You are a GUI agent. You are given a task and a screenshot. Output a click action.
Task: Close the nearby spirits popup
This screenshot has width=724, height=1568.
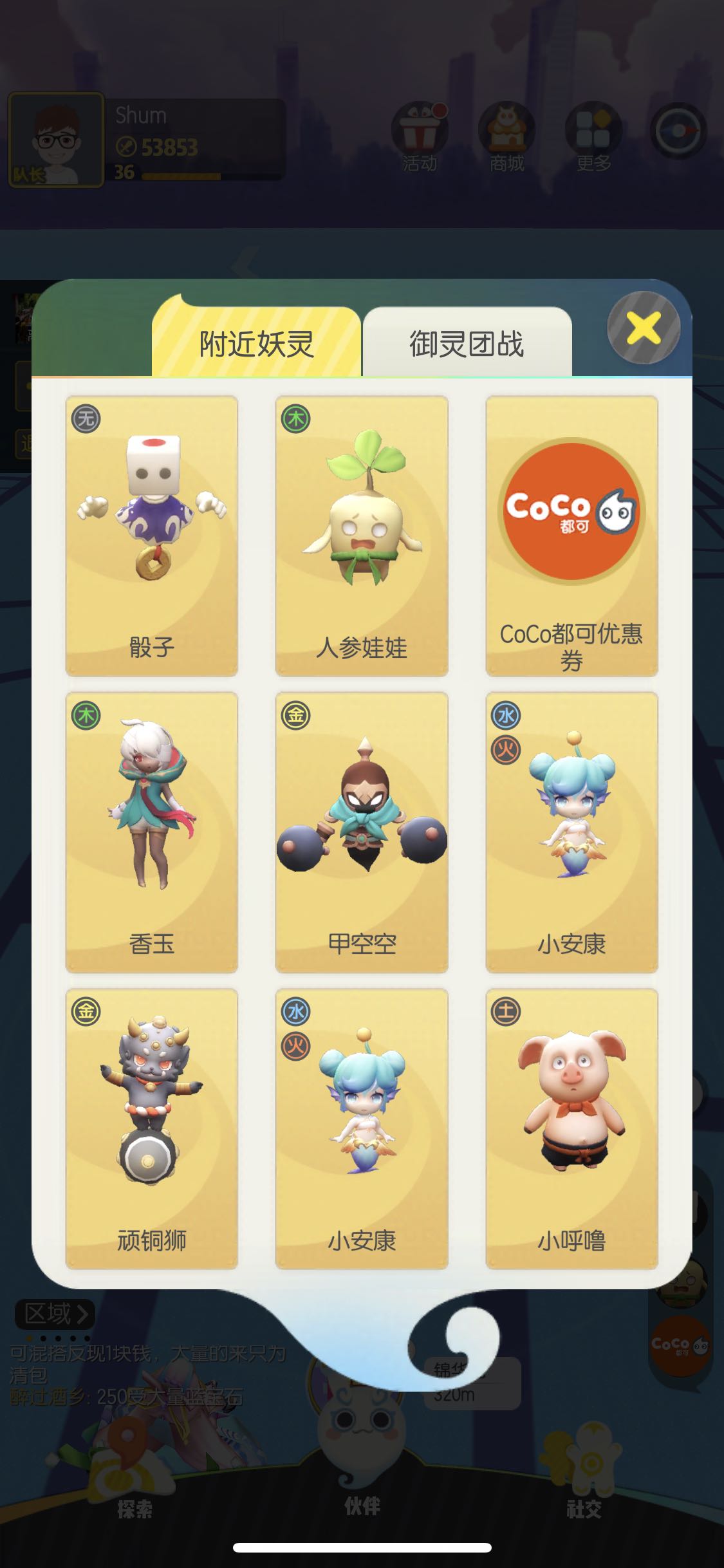coord(643,328)
